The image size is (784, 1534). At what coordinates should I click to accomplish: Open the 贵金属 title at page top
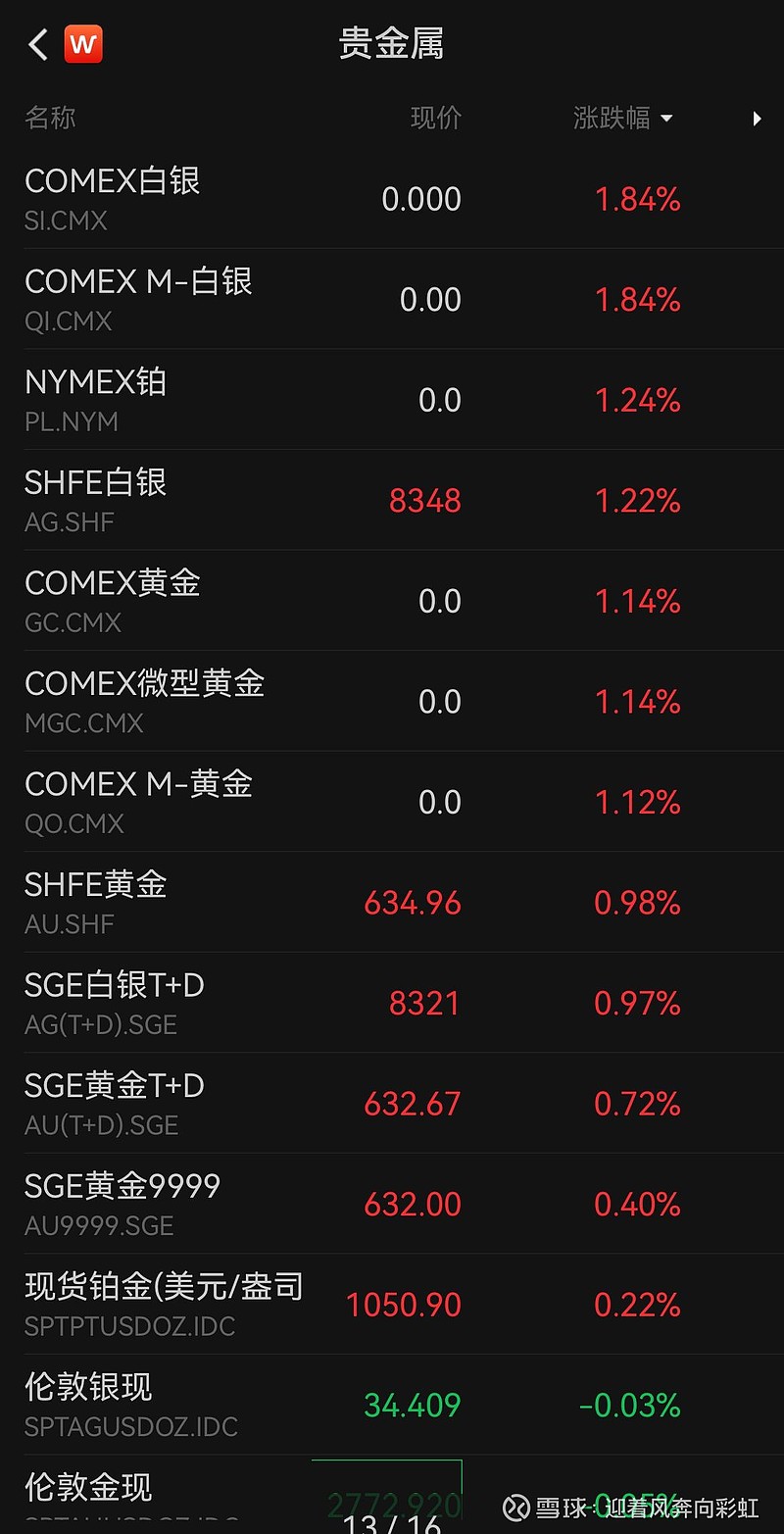(x=391, y=44)
